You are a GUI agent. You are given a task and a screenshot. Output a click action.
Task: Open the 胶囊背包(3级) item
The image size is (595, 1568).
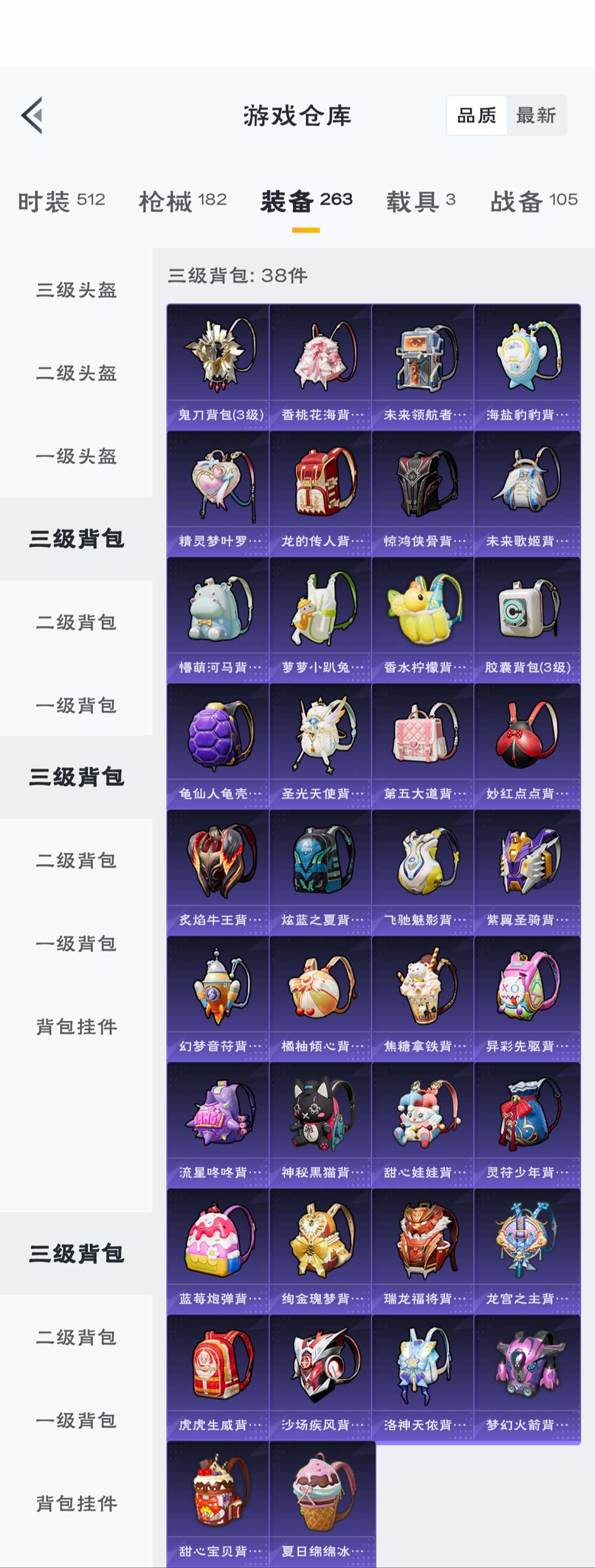coord(527,620)
